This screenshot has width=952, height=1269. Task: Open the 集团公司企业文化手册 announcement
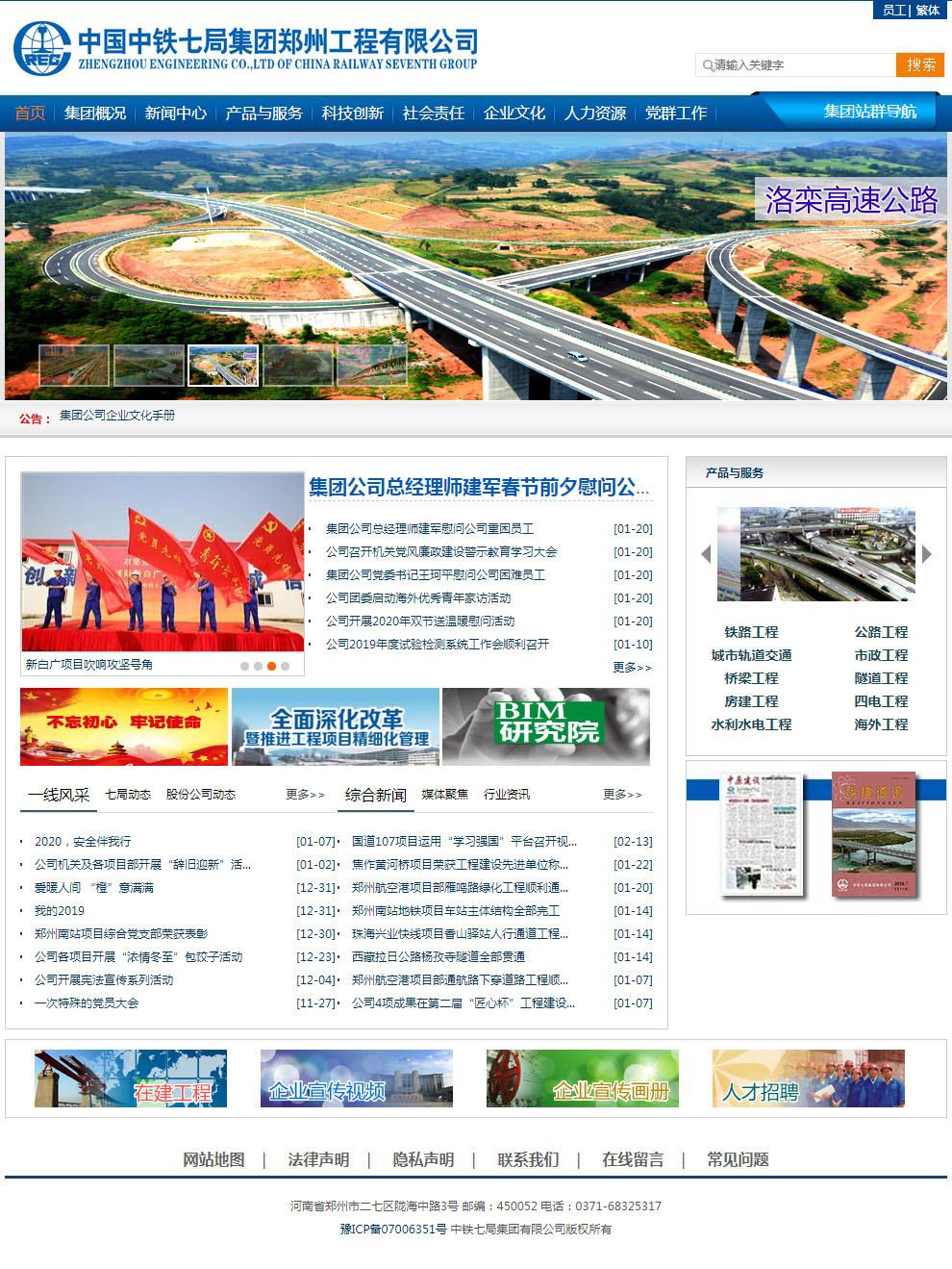[117, 416]
